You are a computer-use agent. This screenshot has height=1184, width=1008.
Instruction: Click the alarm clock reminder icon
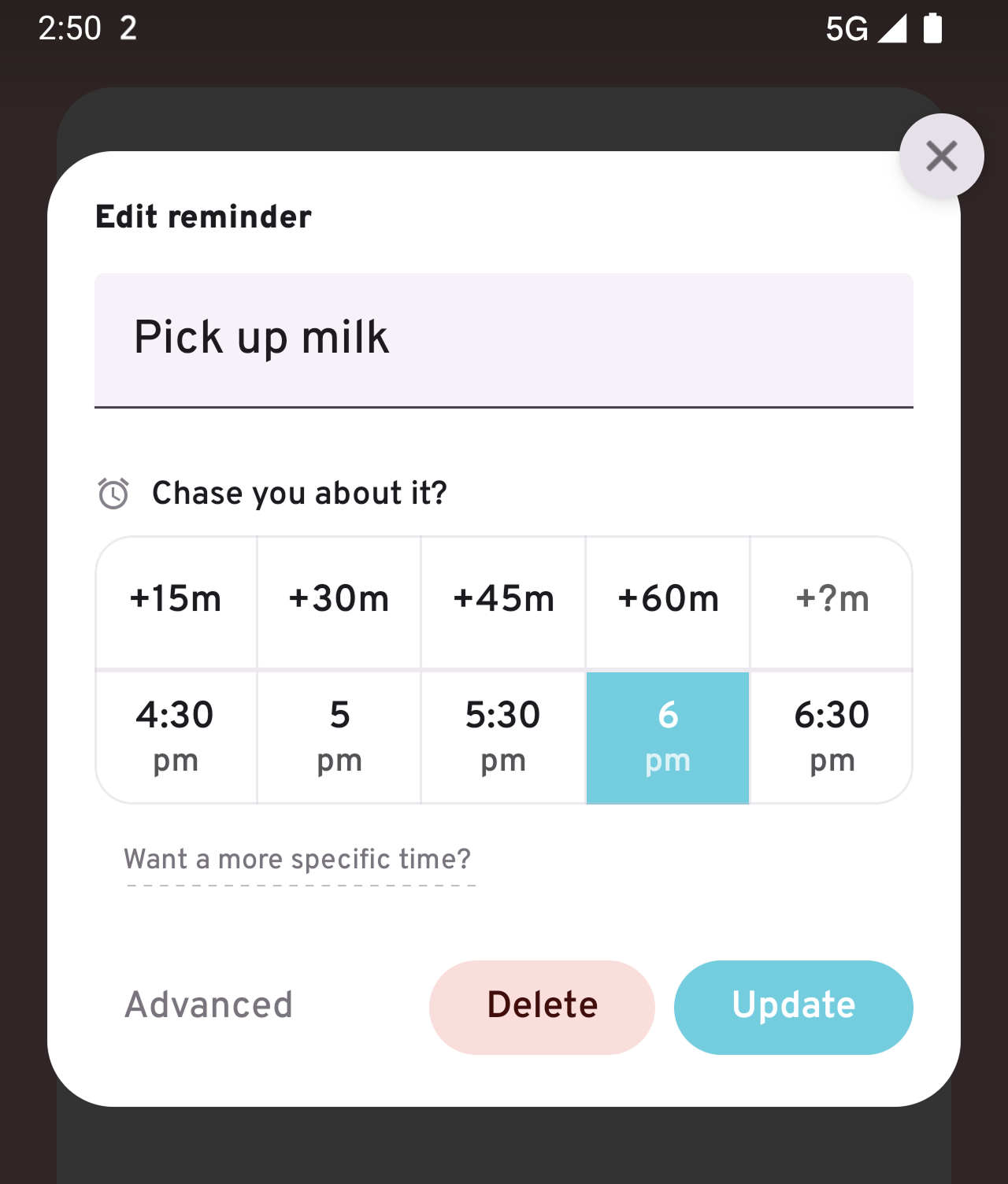click(x=113, y=494)
